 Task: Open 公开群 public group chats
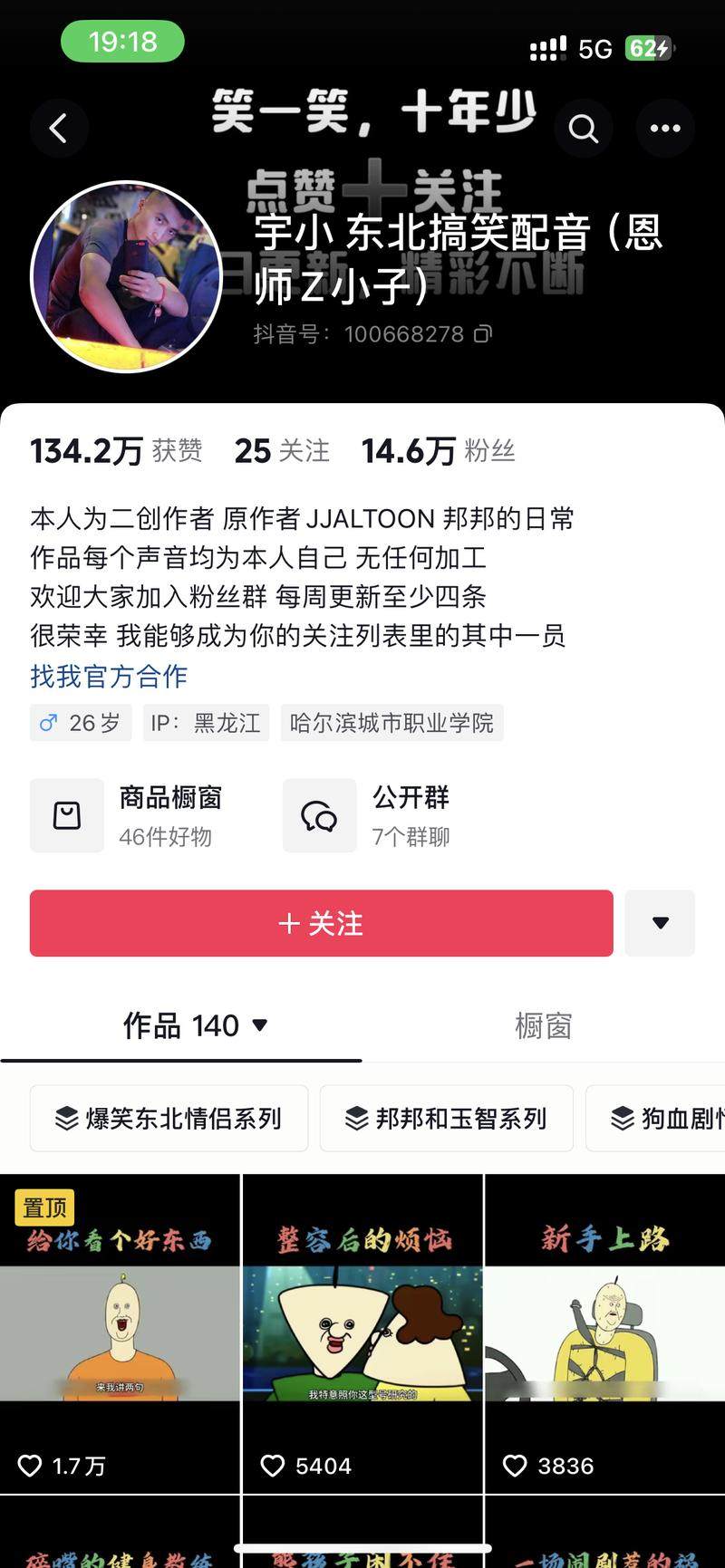(x=367, y=815)
